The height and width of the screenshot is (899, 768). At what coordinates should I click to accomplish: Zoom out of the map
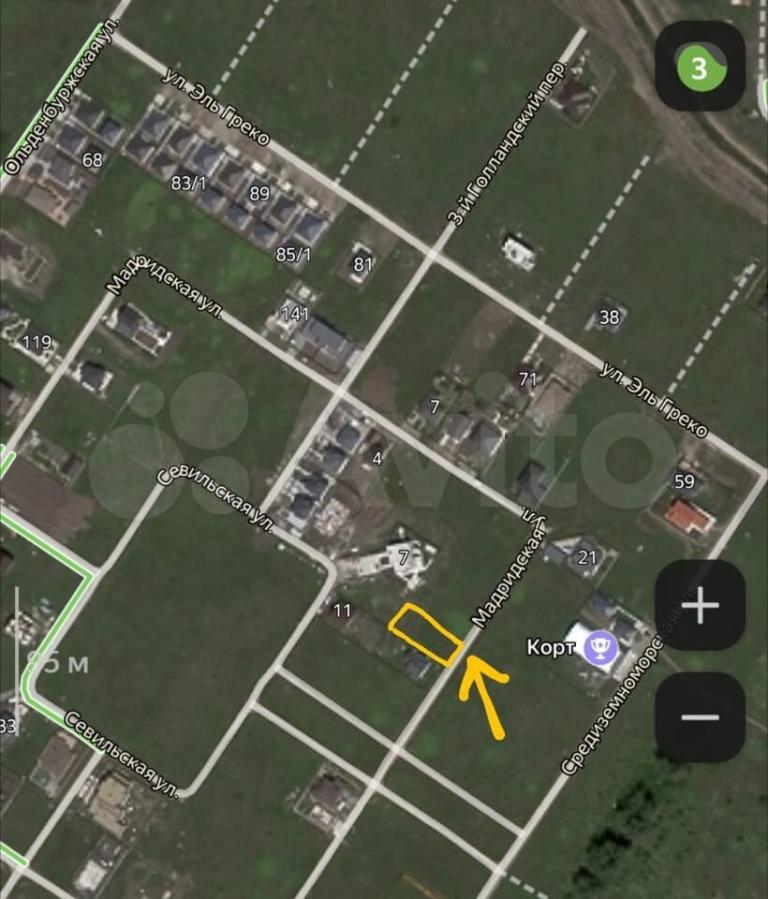[x=699, y=717]
